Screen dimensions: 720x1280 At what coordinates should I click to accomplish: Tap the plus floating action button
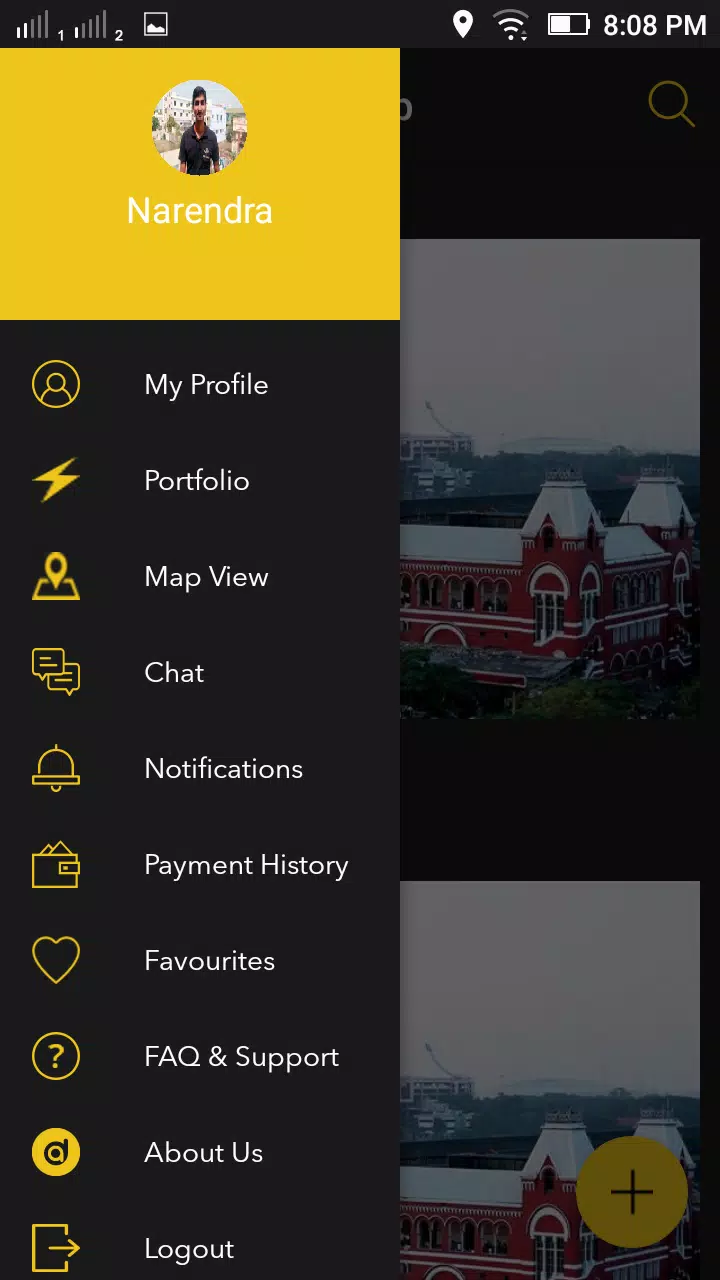[632, 1192]
